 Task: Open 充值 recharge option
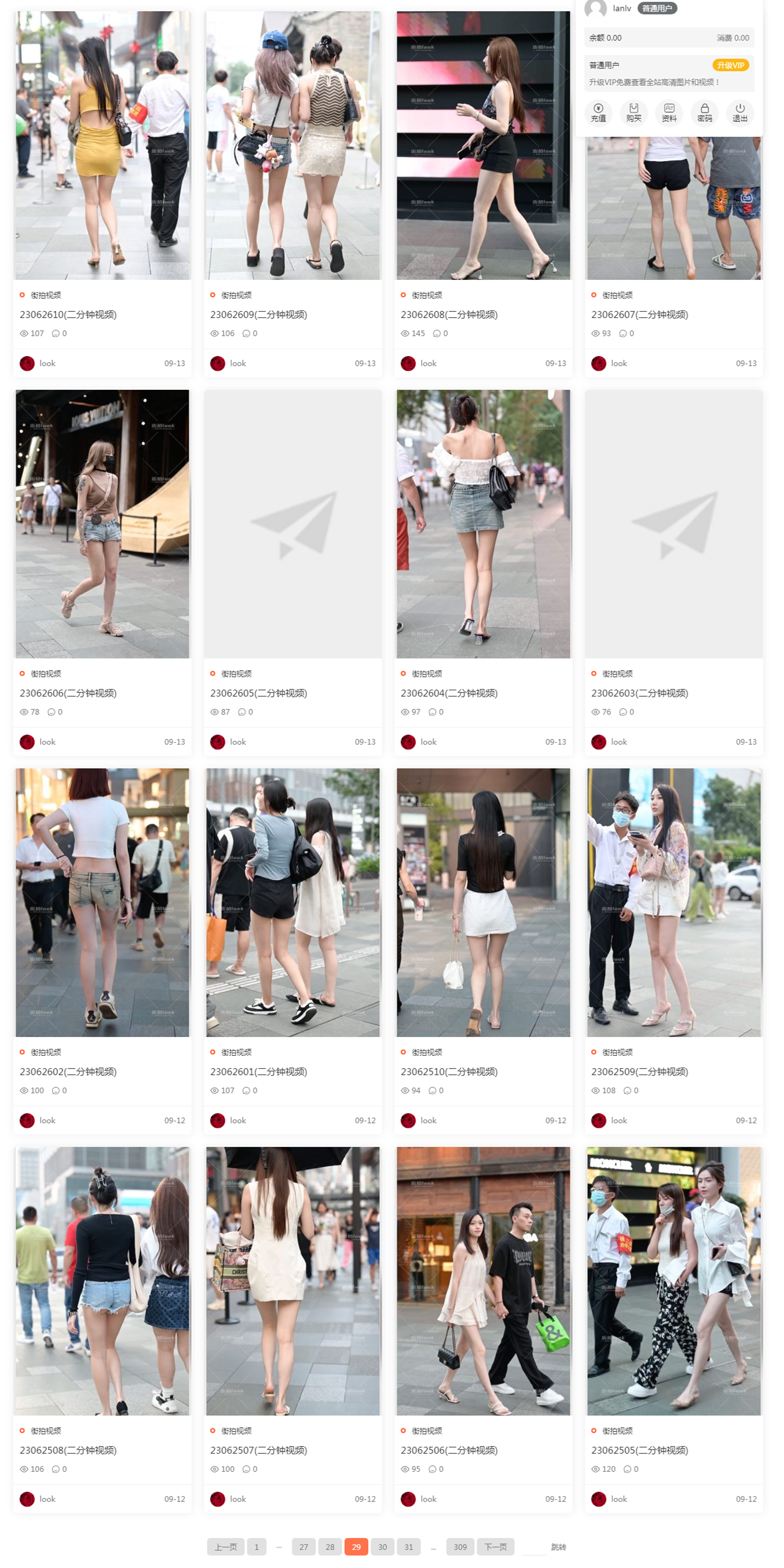pos(598,112)
